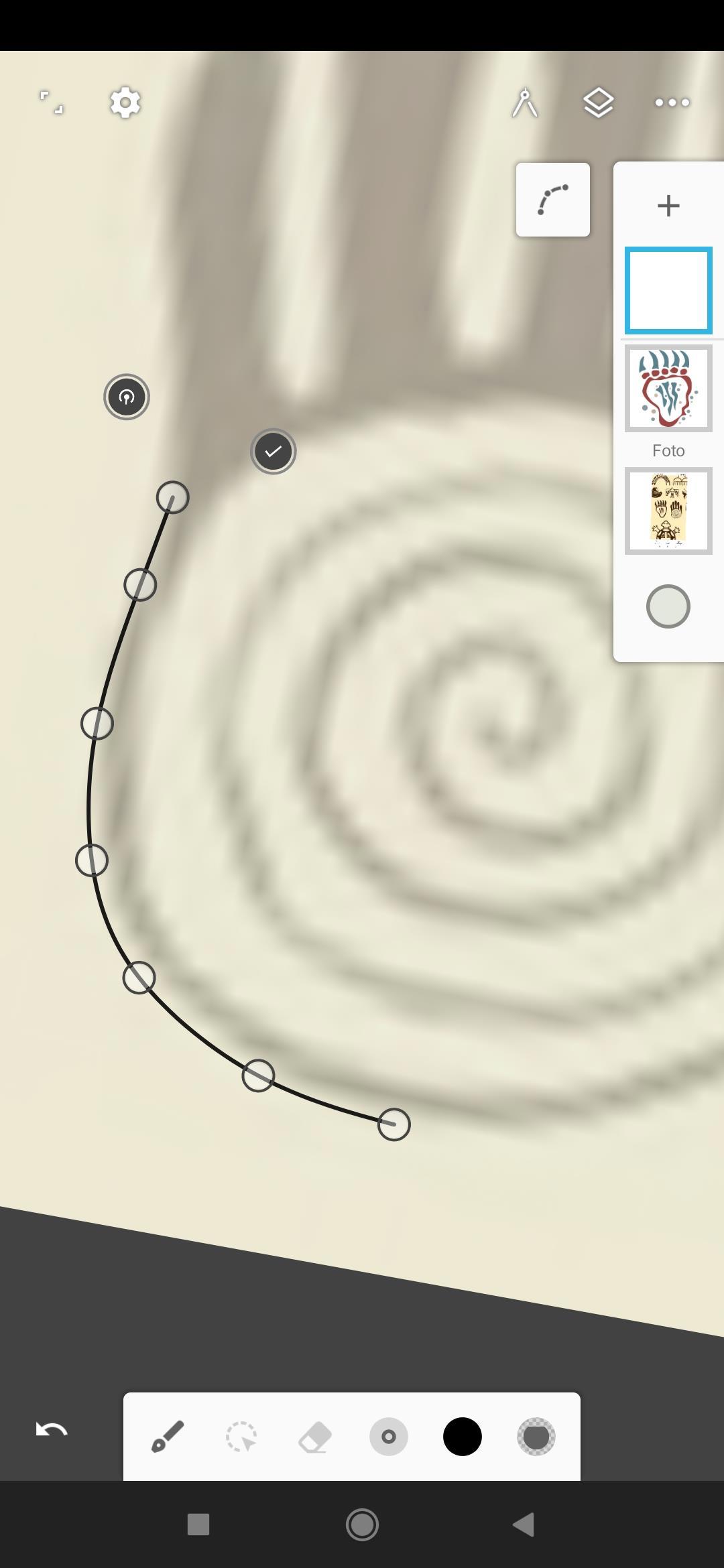Undo the last action
The image size is (724, 1568).
pyautogui.click(x=52, y=1429)
